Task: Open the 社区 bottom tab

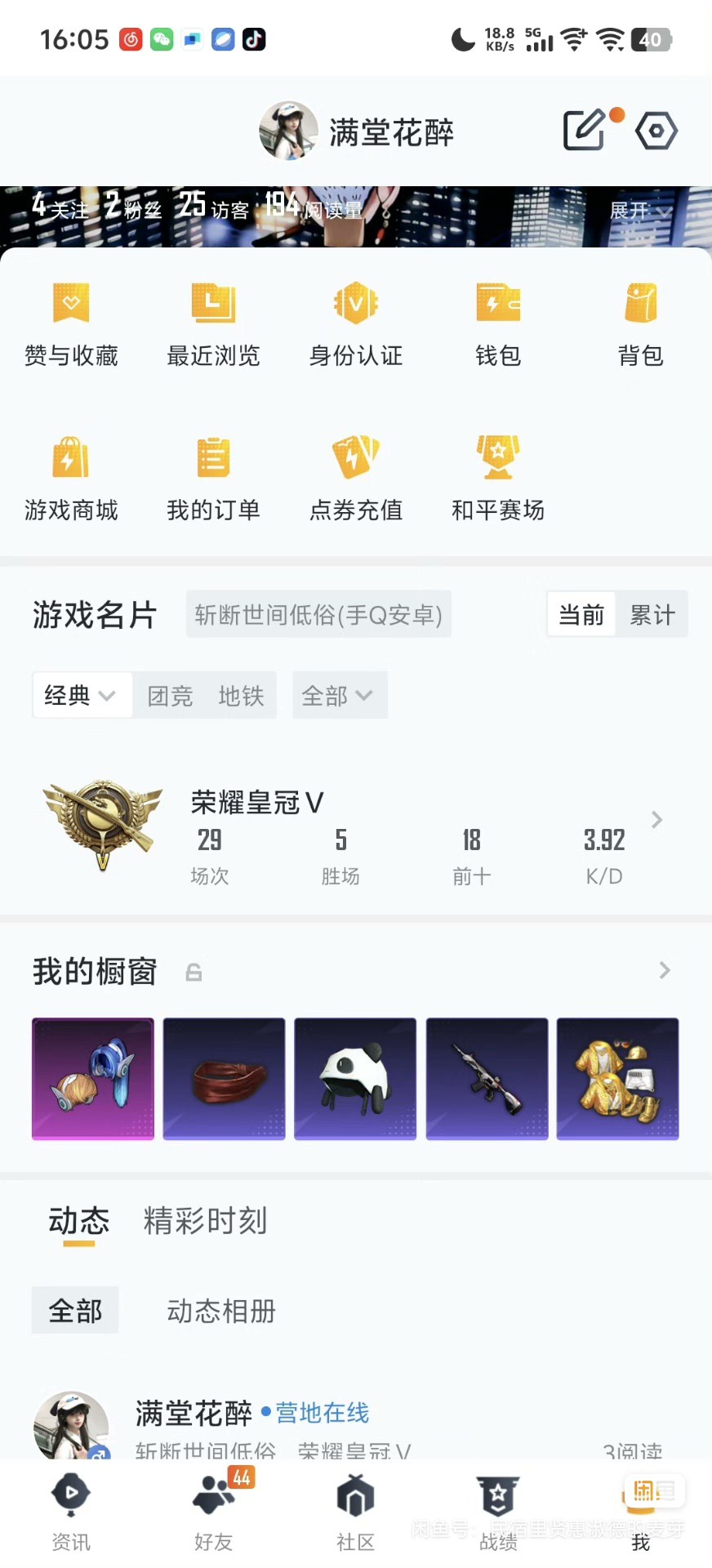Action: click(x=356, y=1512)
